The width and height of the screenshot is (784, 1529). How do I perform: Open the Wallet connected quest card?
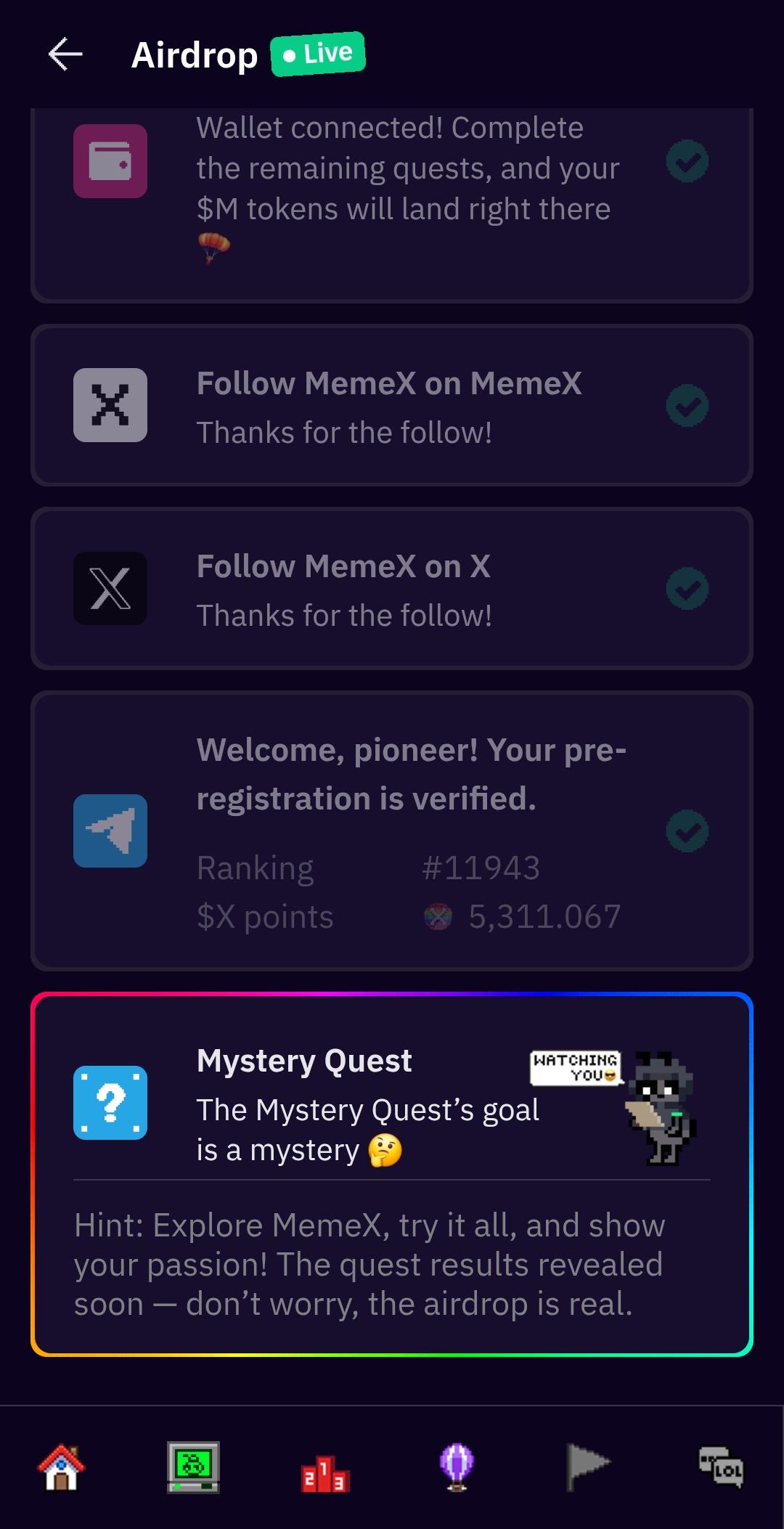392,189
